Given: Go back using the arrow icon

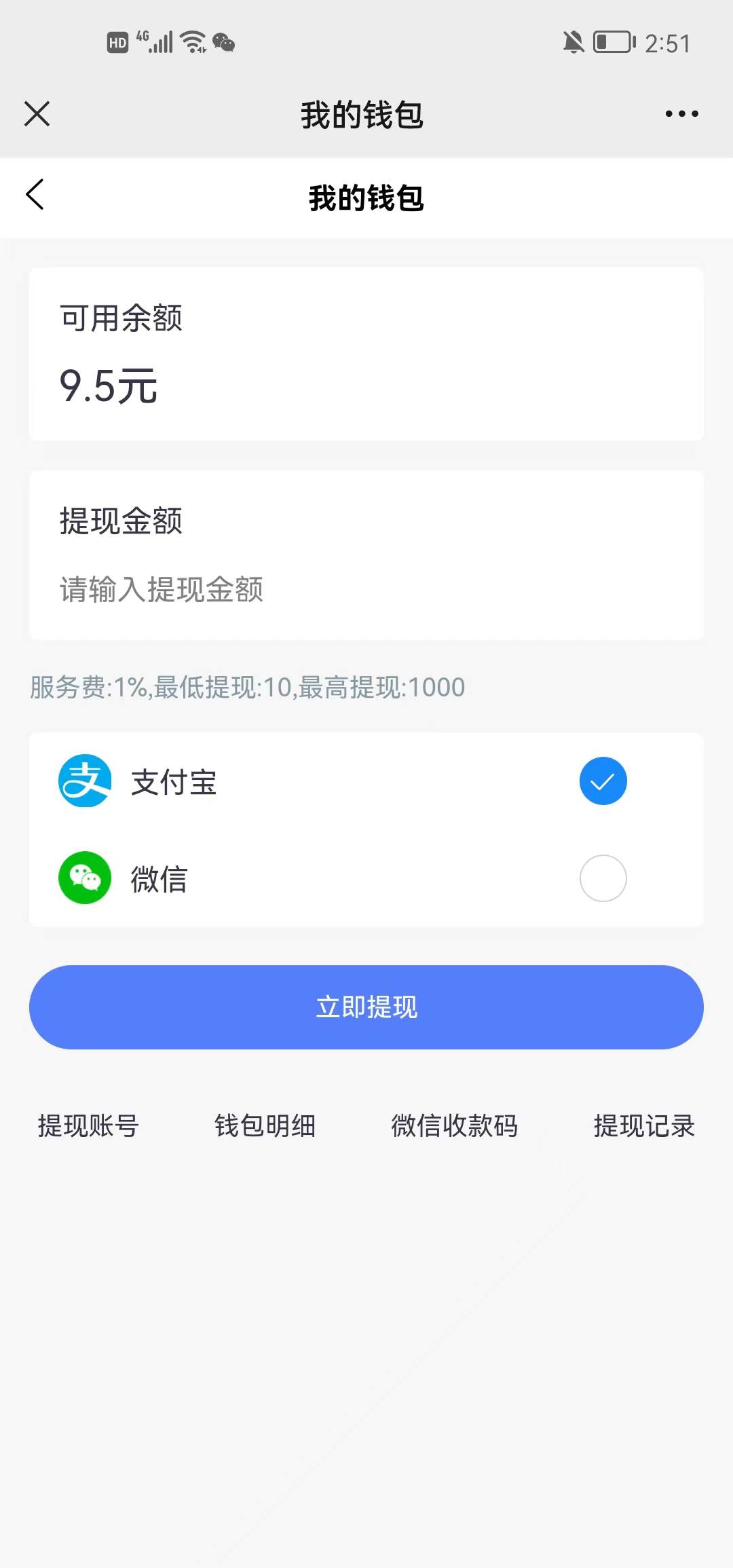Looking at the screenshot, I should click(x=35, y=195).
